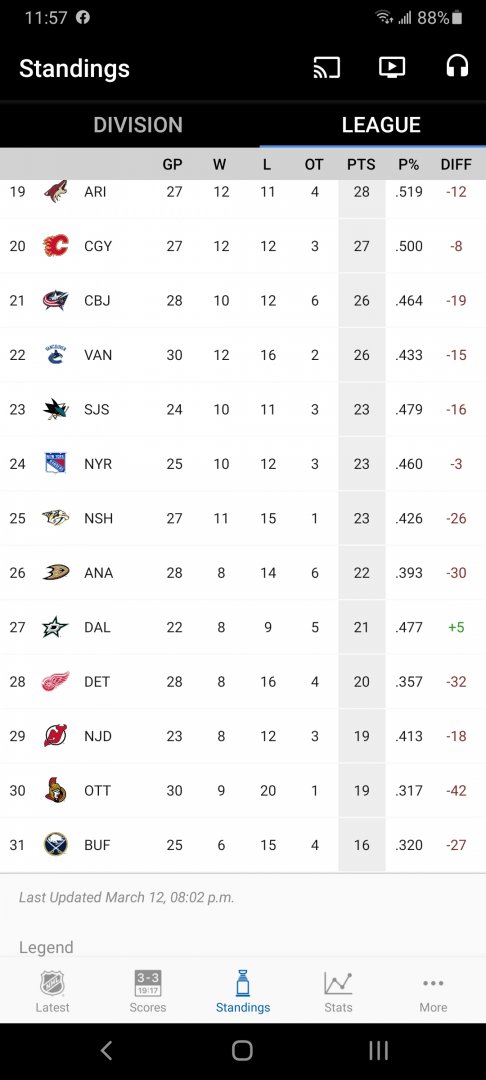View the NYR team row

point(243,464)
